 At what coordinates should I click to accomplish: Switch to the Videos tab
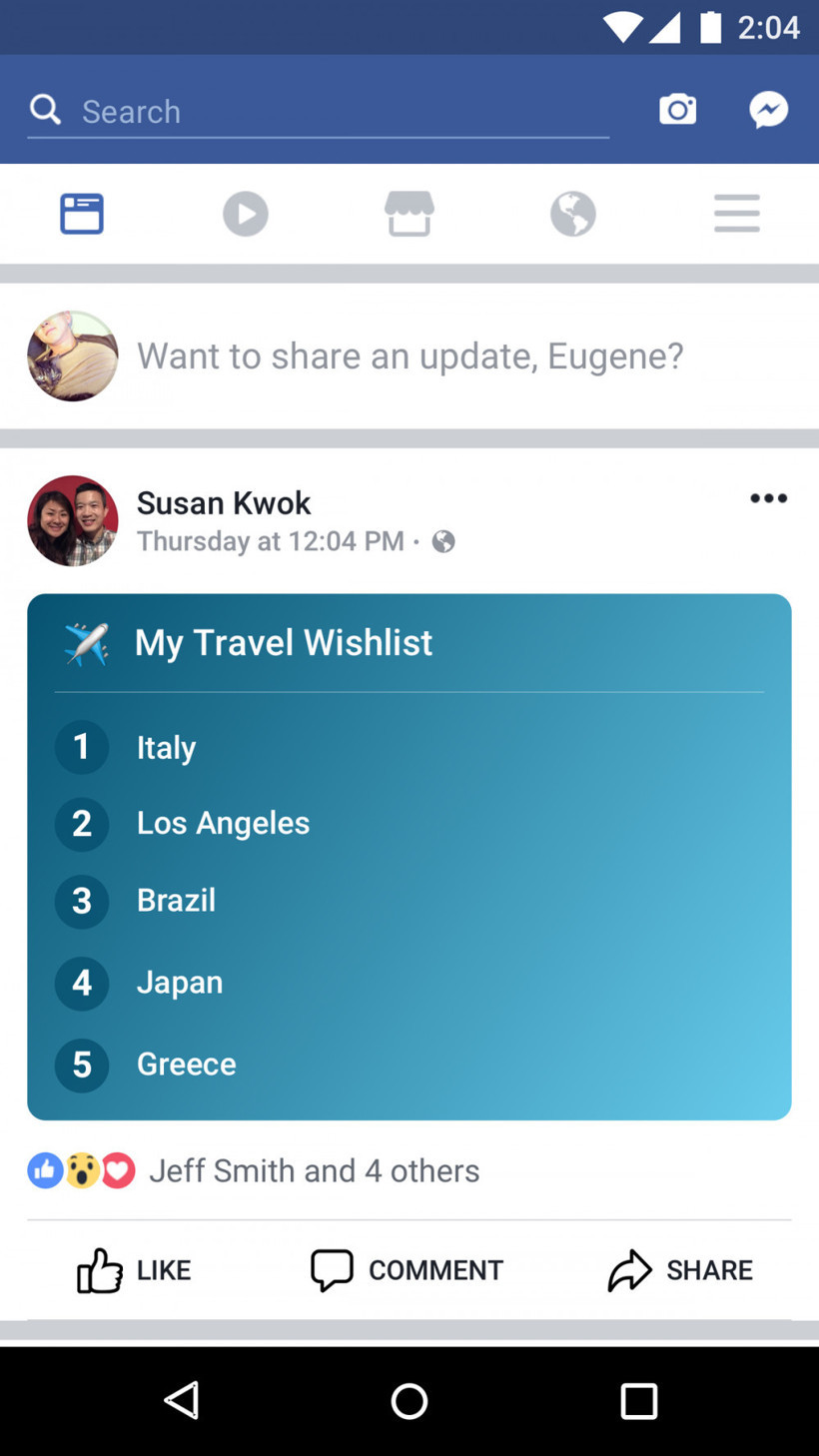246,214
